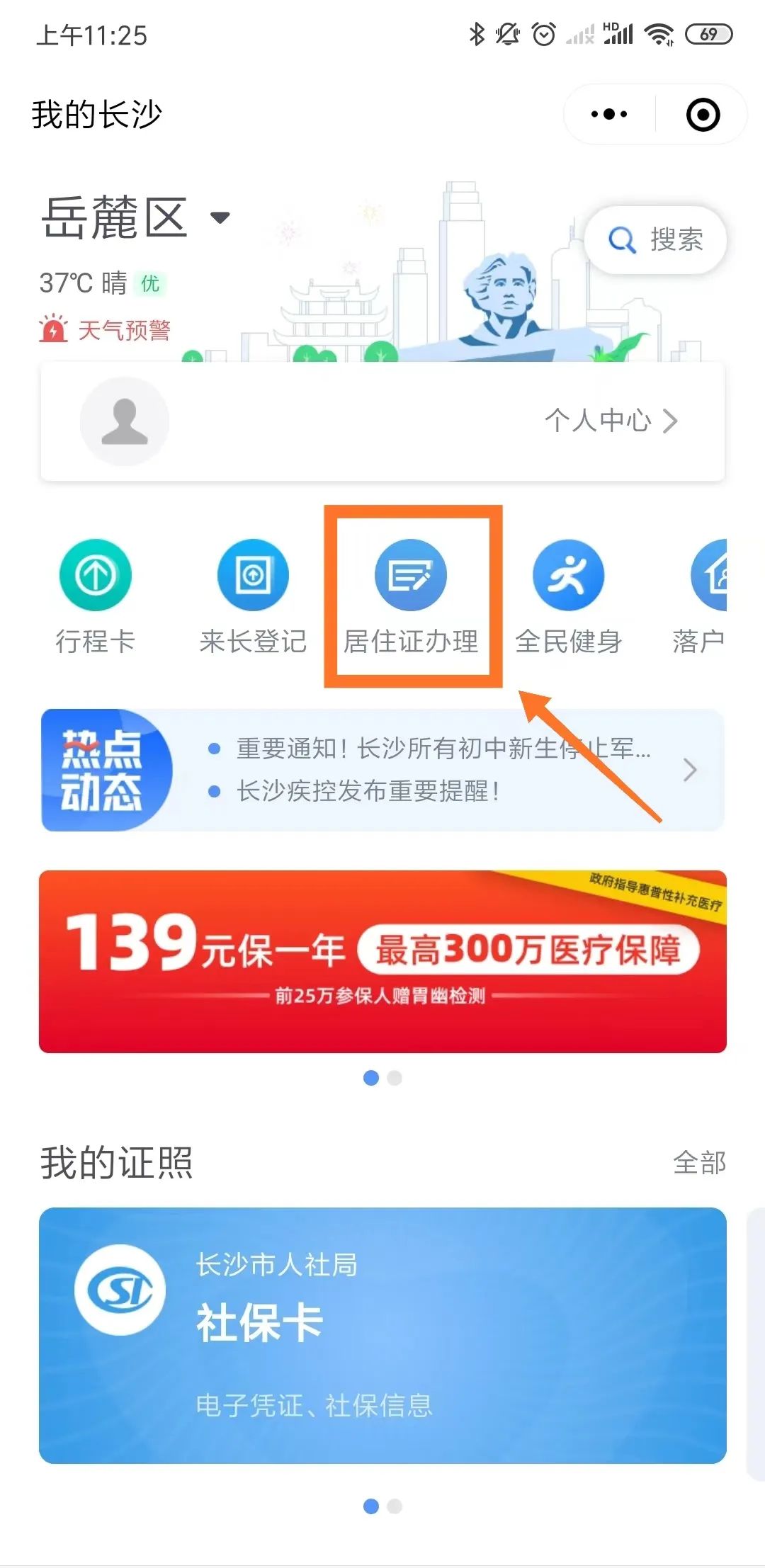Open the 社保卡 social security card
765x1568 pixels.
pos(382,1335)
